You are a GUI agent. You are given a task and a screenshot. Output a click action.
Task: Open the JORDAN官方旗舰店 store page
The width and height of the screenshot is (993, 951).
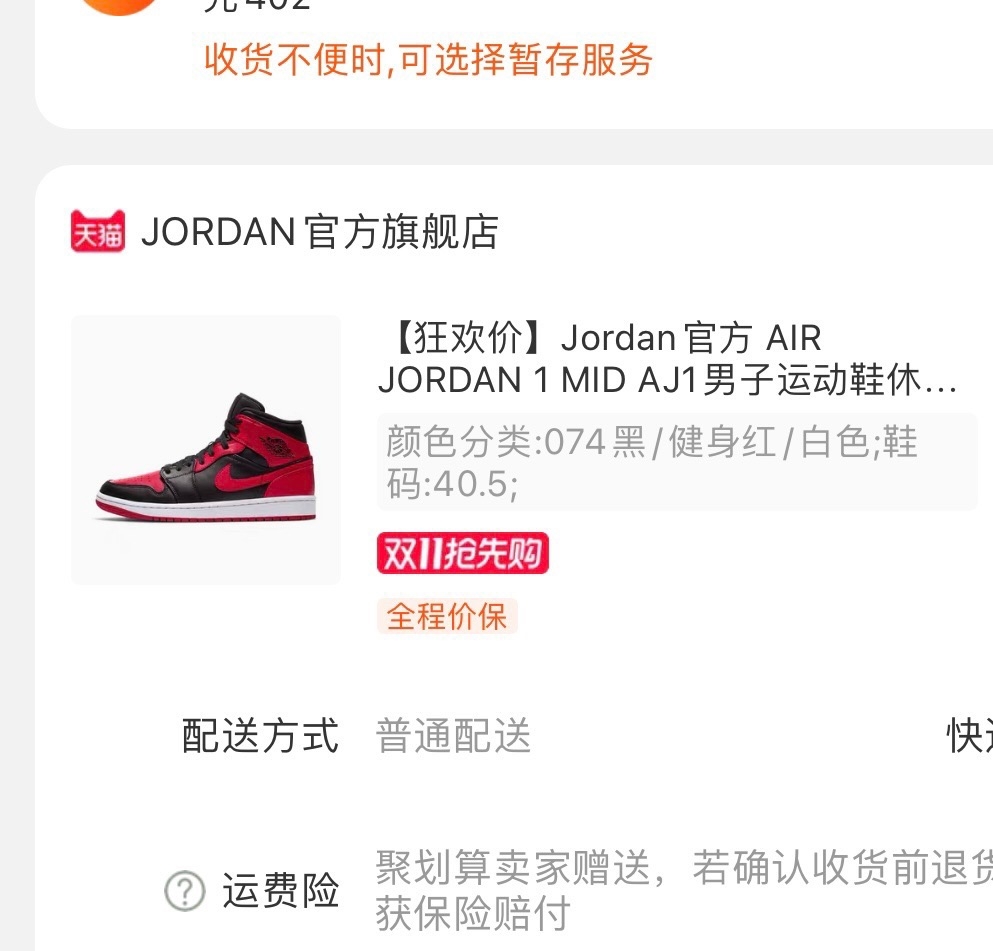(x=318, y=232)
